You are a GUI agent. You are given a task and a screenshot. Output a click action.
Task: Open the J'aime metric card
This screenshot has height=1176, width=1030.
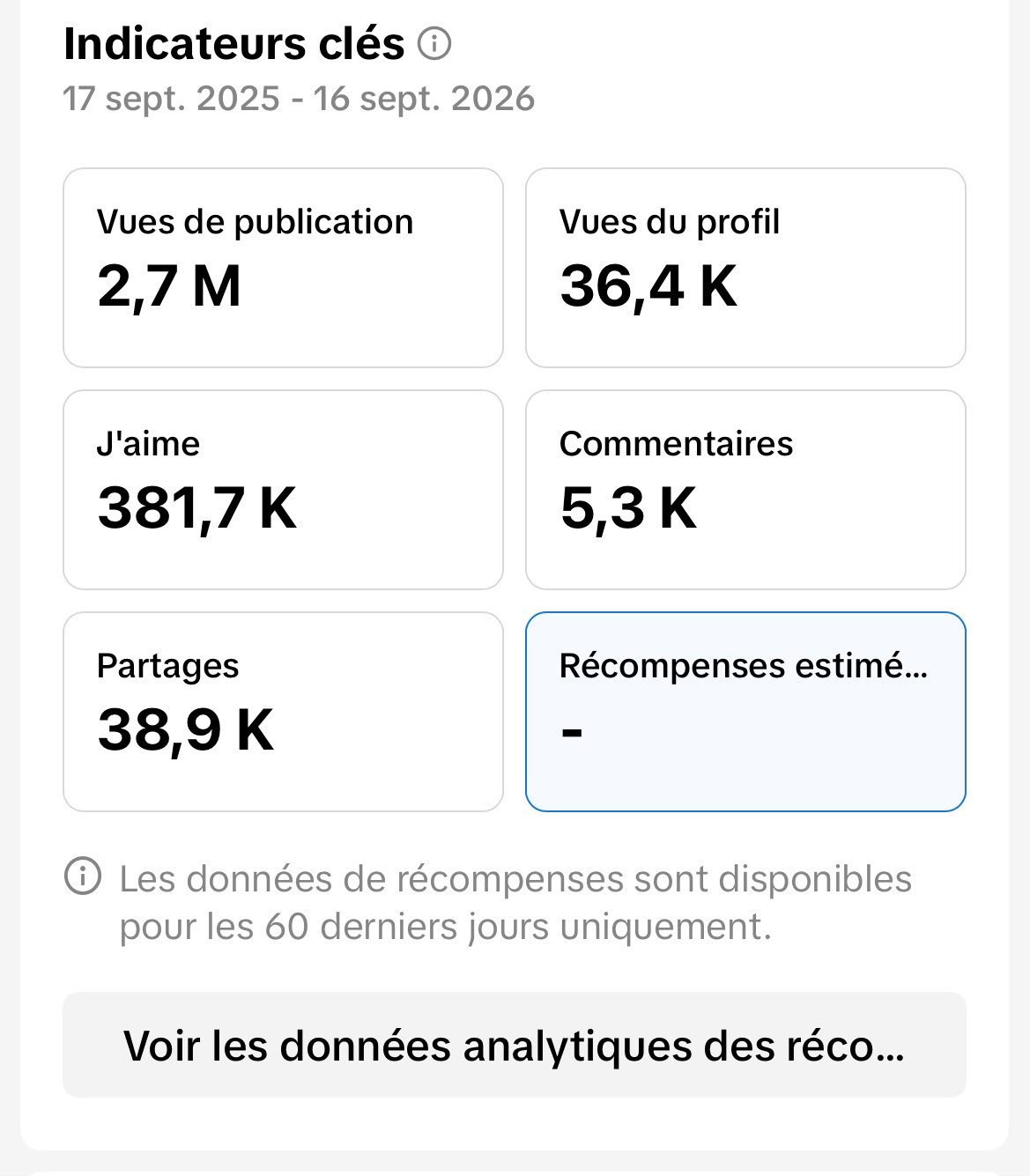(x=283, y=490)
